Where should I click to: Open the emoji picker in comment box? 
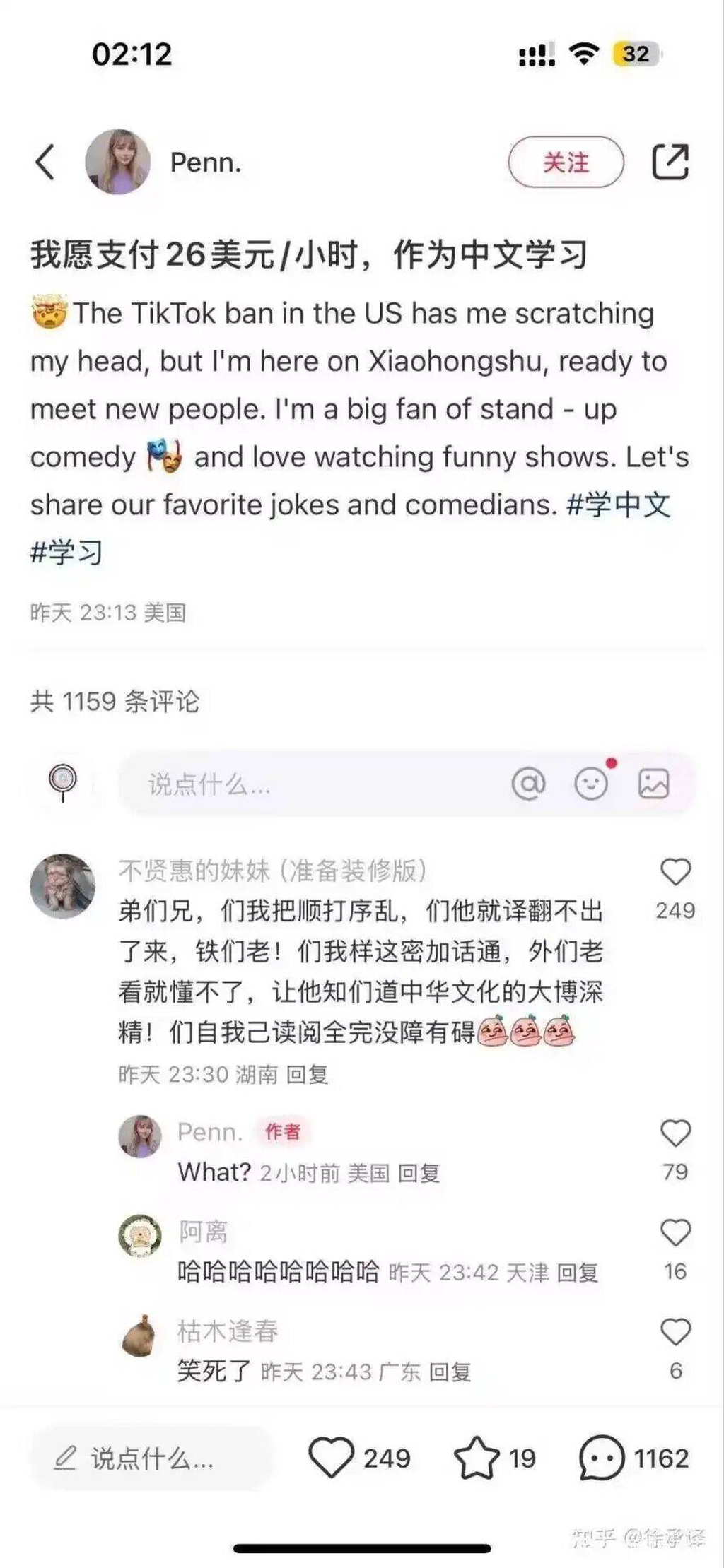pos(591,784)
